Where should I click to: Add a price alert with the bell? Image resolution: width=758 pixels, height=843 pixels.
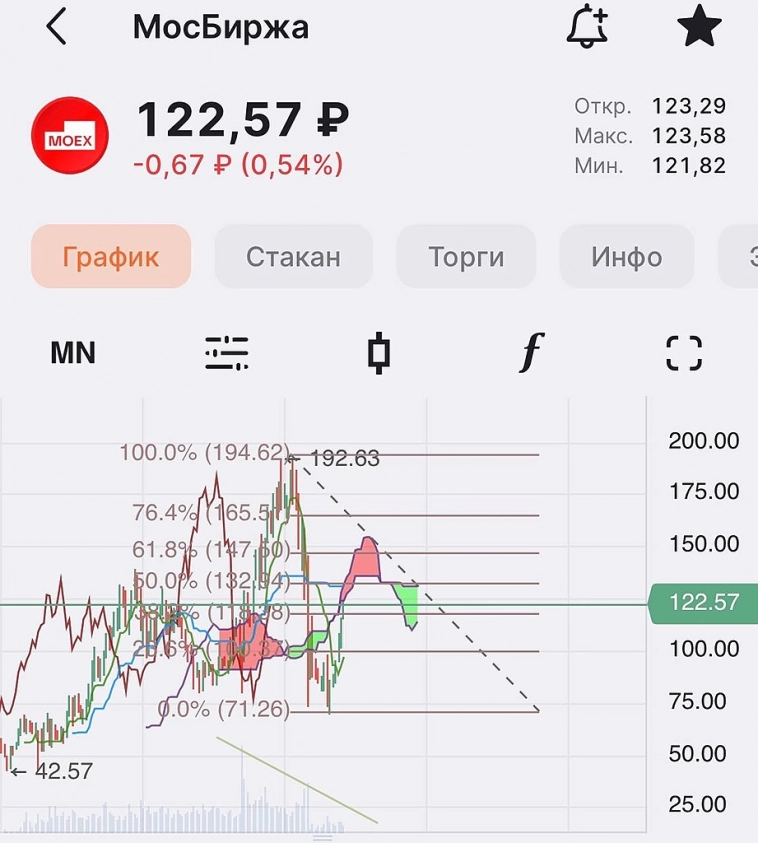point(587,28)
